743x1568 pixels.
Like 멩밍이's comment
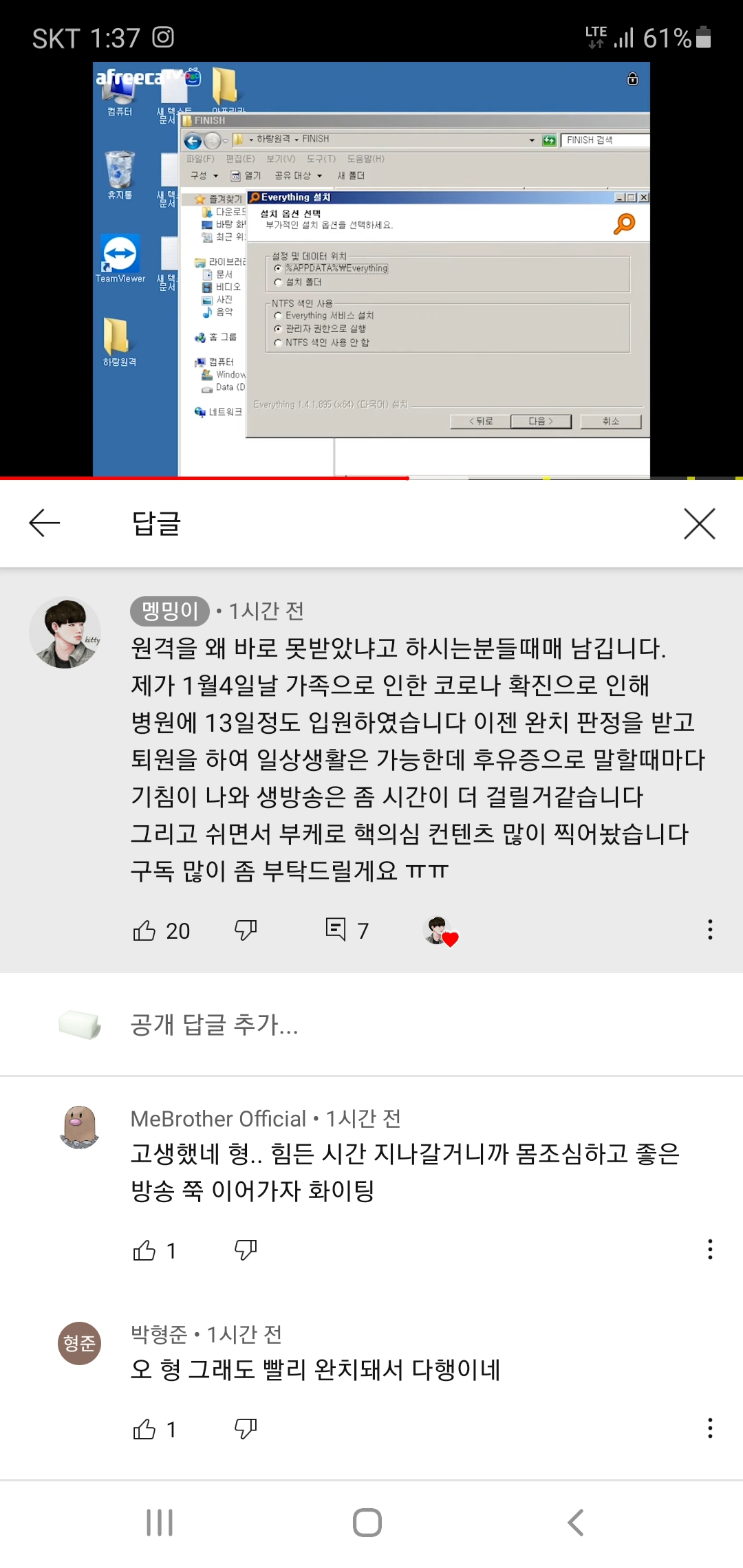144,930
